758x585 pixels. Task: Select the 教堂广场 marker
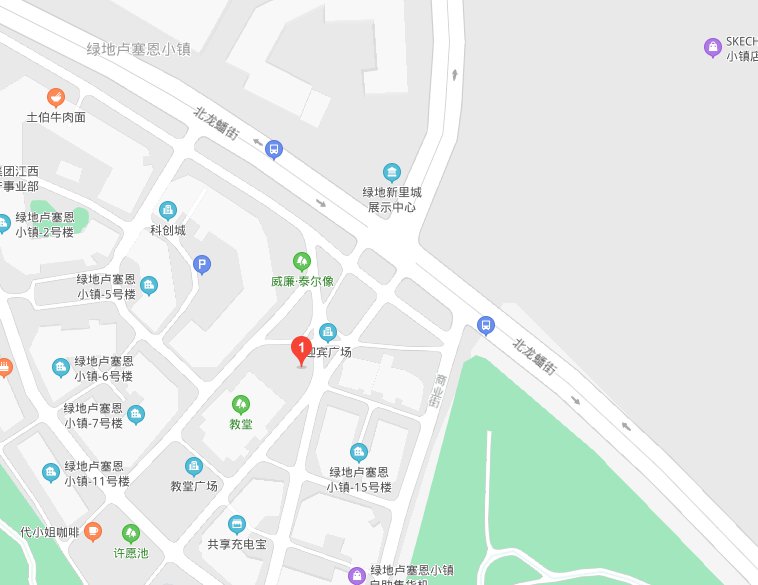194,467
